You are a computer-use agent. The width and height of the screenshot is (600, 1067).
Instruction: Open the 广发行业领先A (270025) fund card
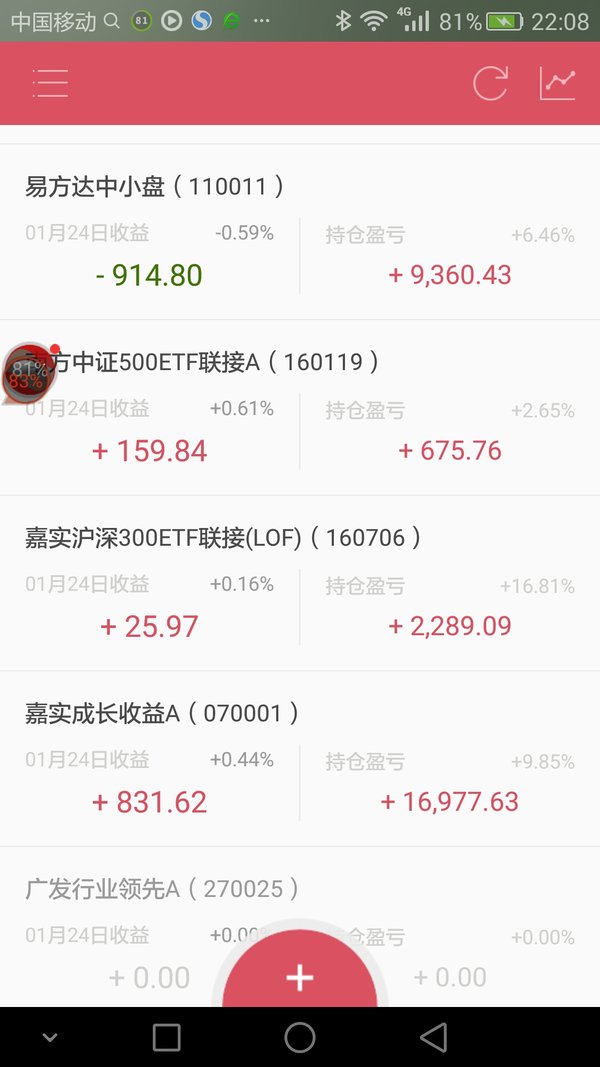coord(300,927)
